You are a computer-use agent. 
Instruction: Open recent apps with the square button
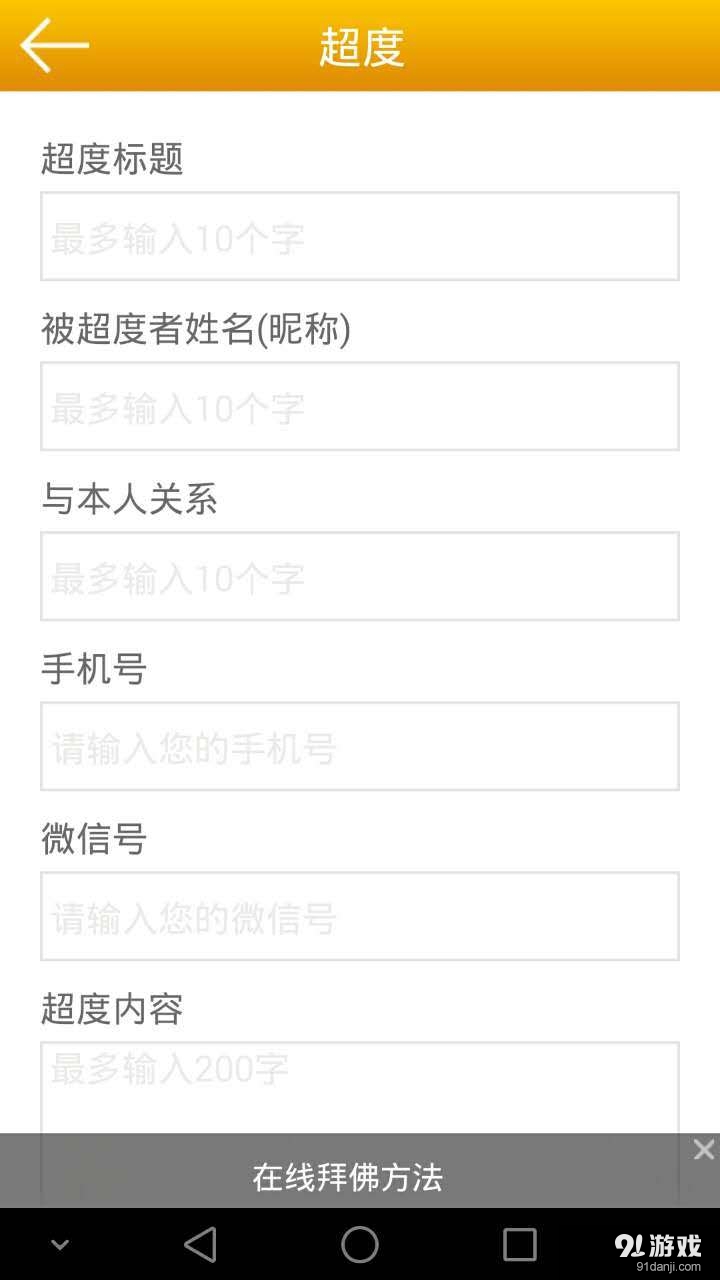(x=519, y=1244)
